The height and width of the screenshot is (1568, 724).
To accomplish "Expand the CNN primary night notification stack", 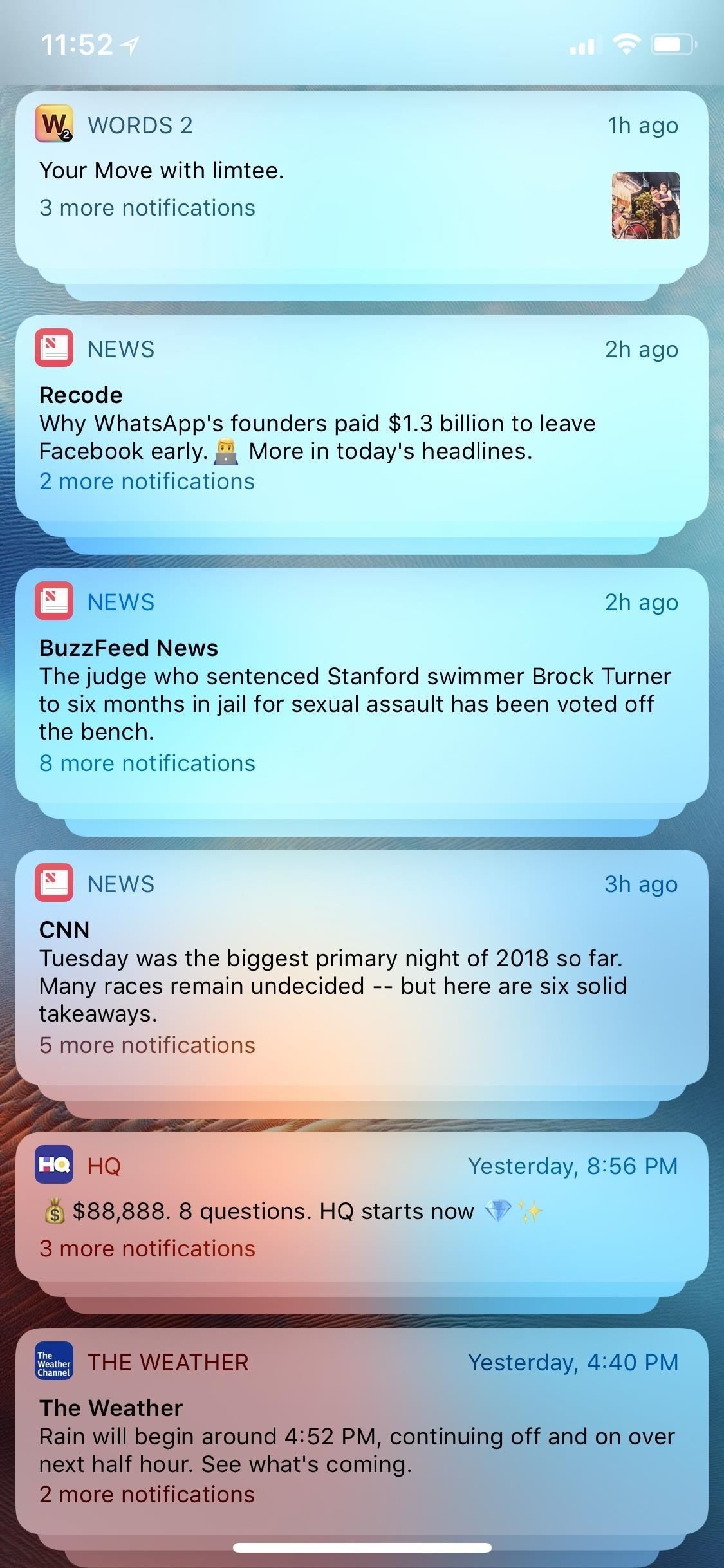I will point(147,1045).
